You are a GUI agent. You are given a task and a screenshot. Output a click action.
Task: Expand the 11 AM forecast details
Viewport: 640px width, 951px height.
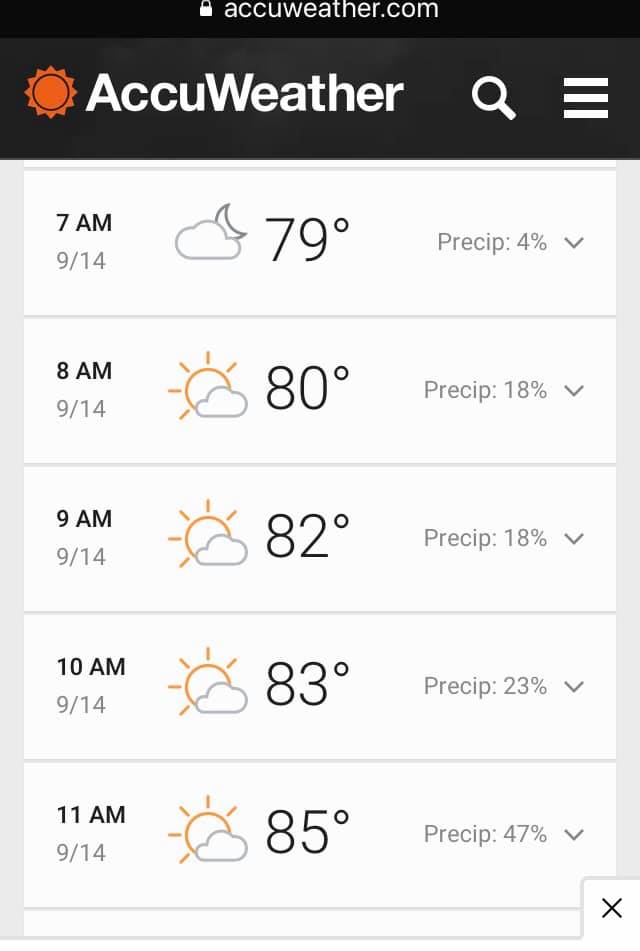pyautogui.click(x=574, y=835)
